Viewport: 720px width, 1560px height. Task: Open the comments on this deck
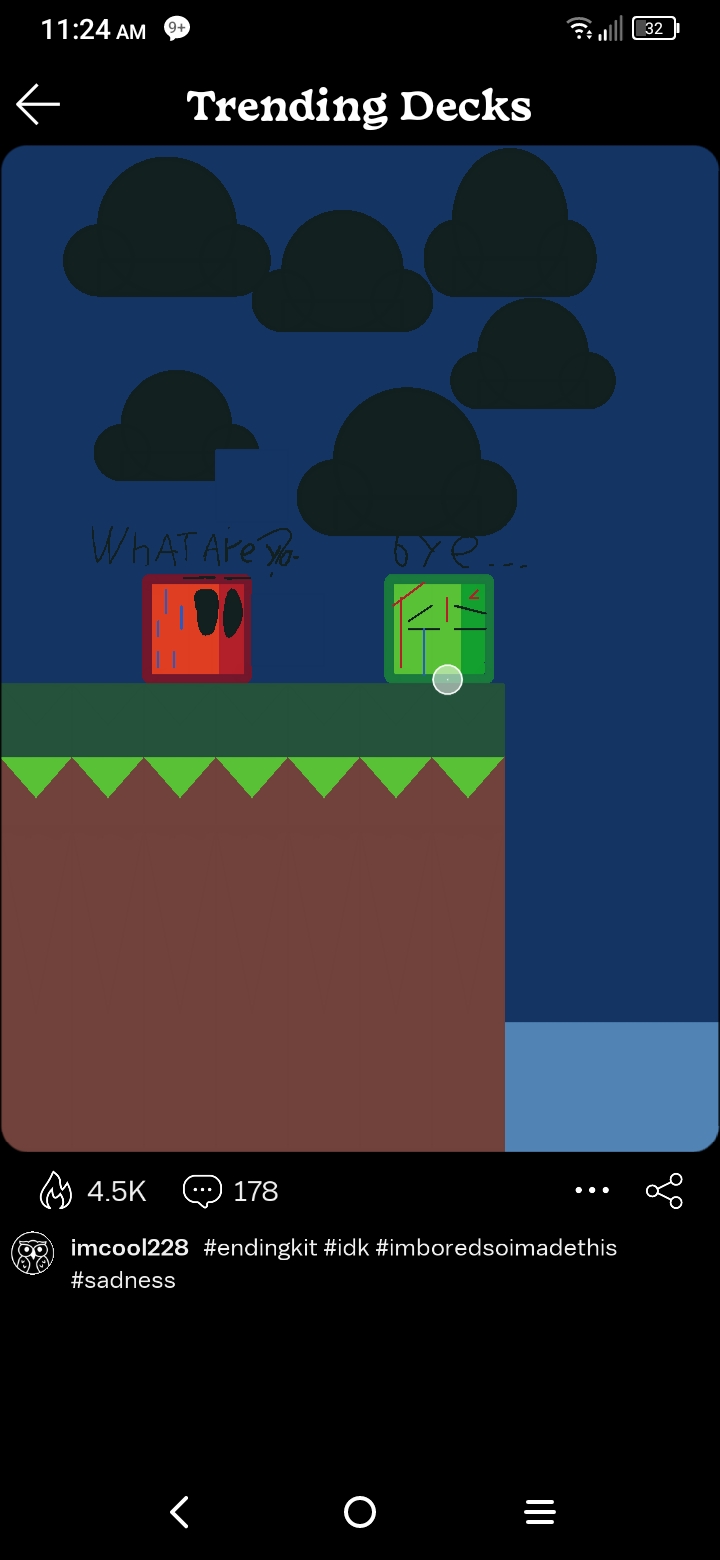coord(203,1191)
